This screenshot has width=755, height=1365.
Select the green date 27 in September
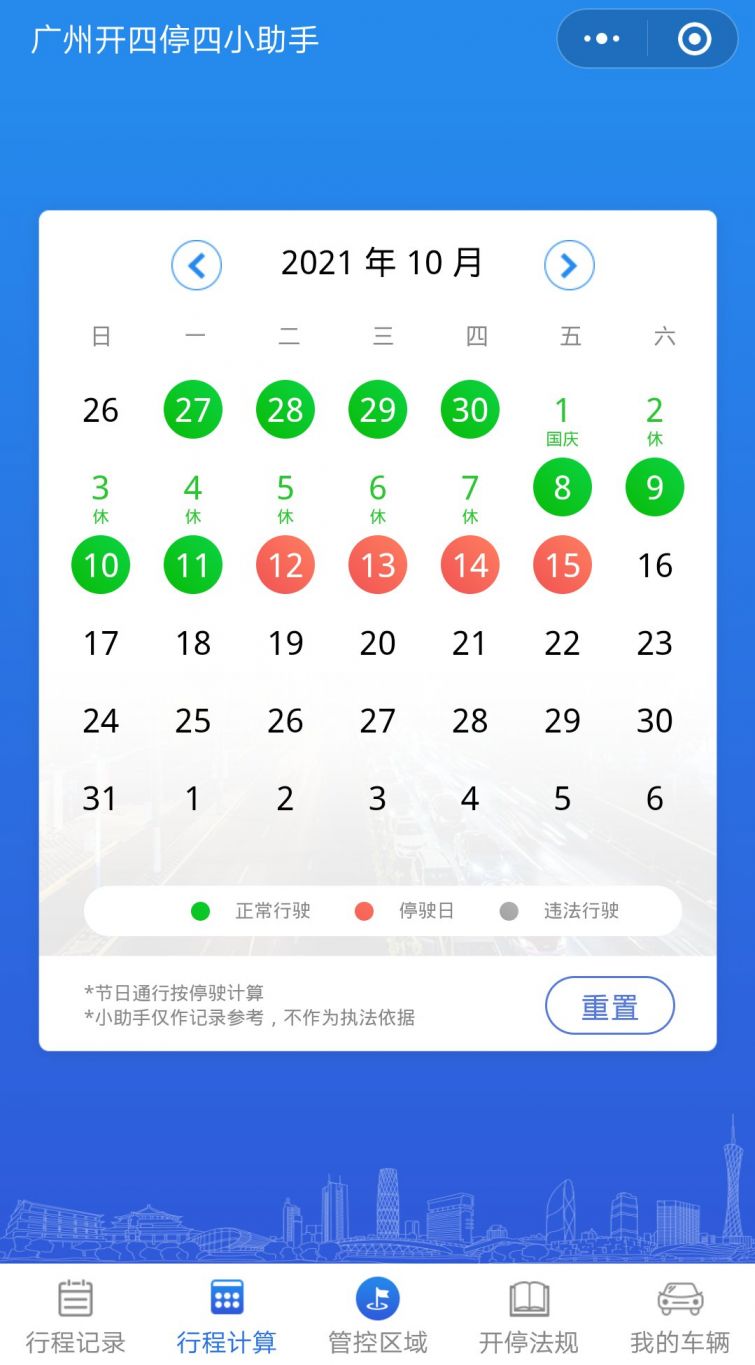[x=193, y=410]
